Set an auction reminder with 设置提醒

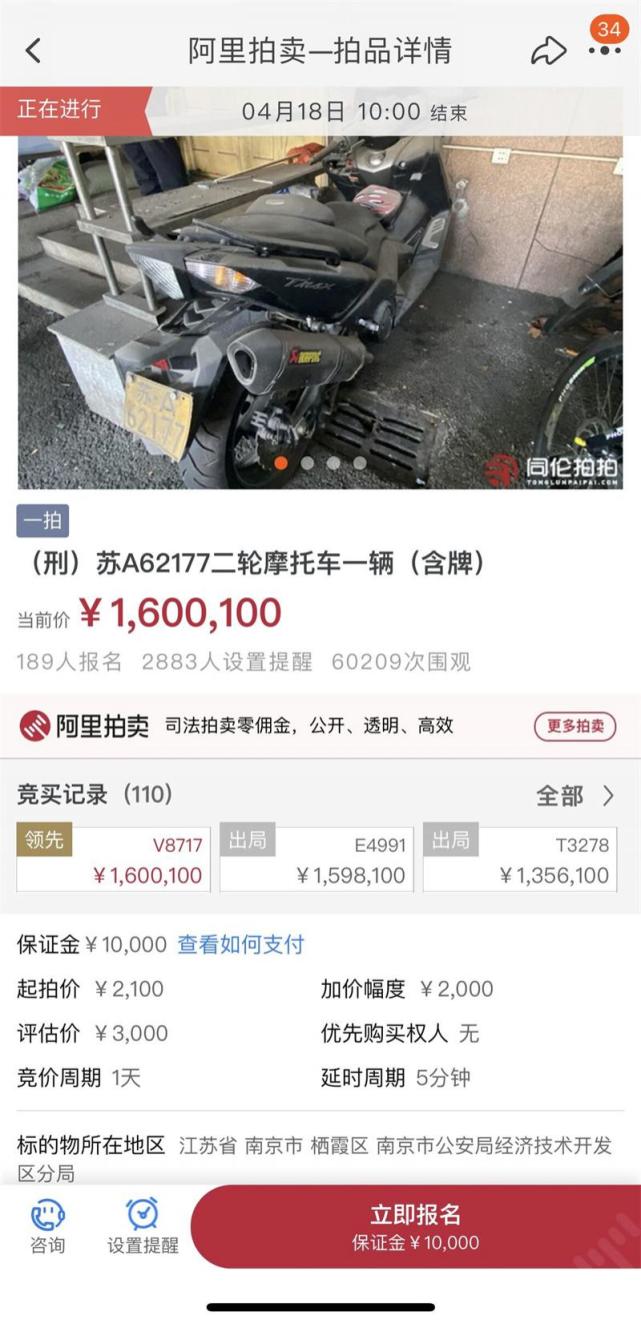coord(143,1225)
